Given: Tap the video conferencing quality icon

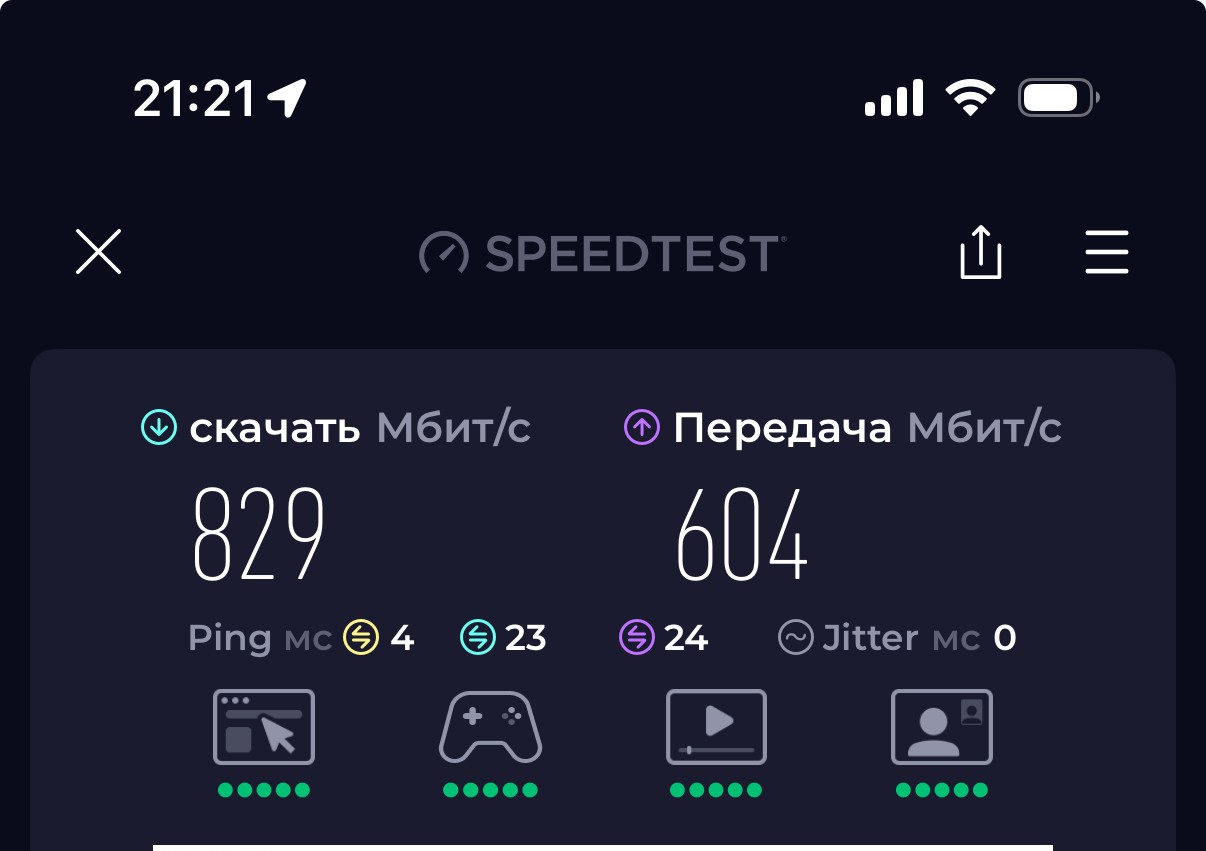Looking at the screenshot, I should point(941,727).
